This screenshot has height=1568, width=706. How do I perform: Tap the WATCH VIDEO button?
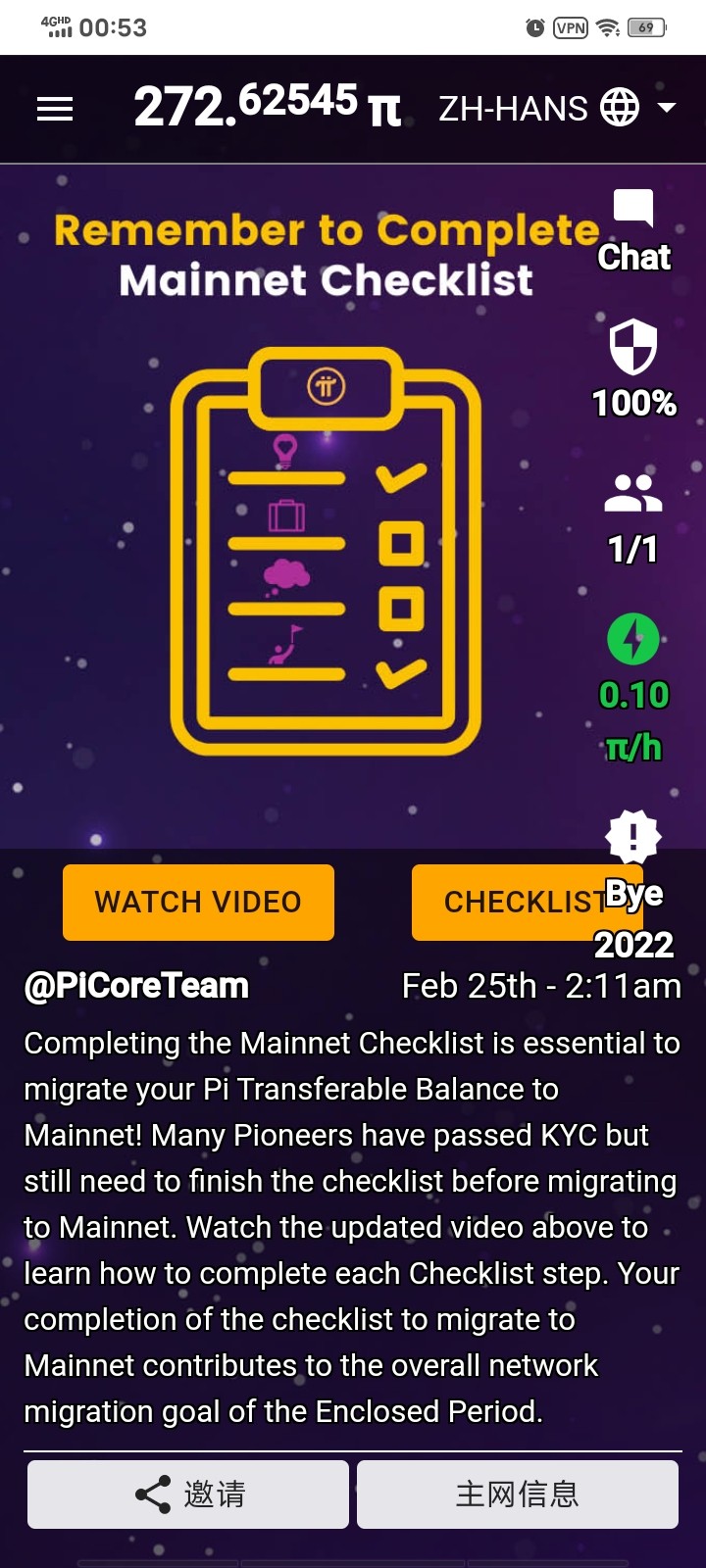pyautogui.click(x=198, y=902)
